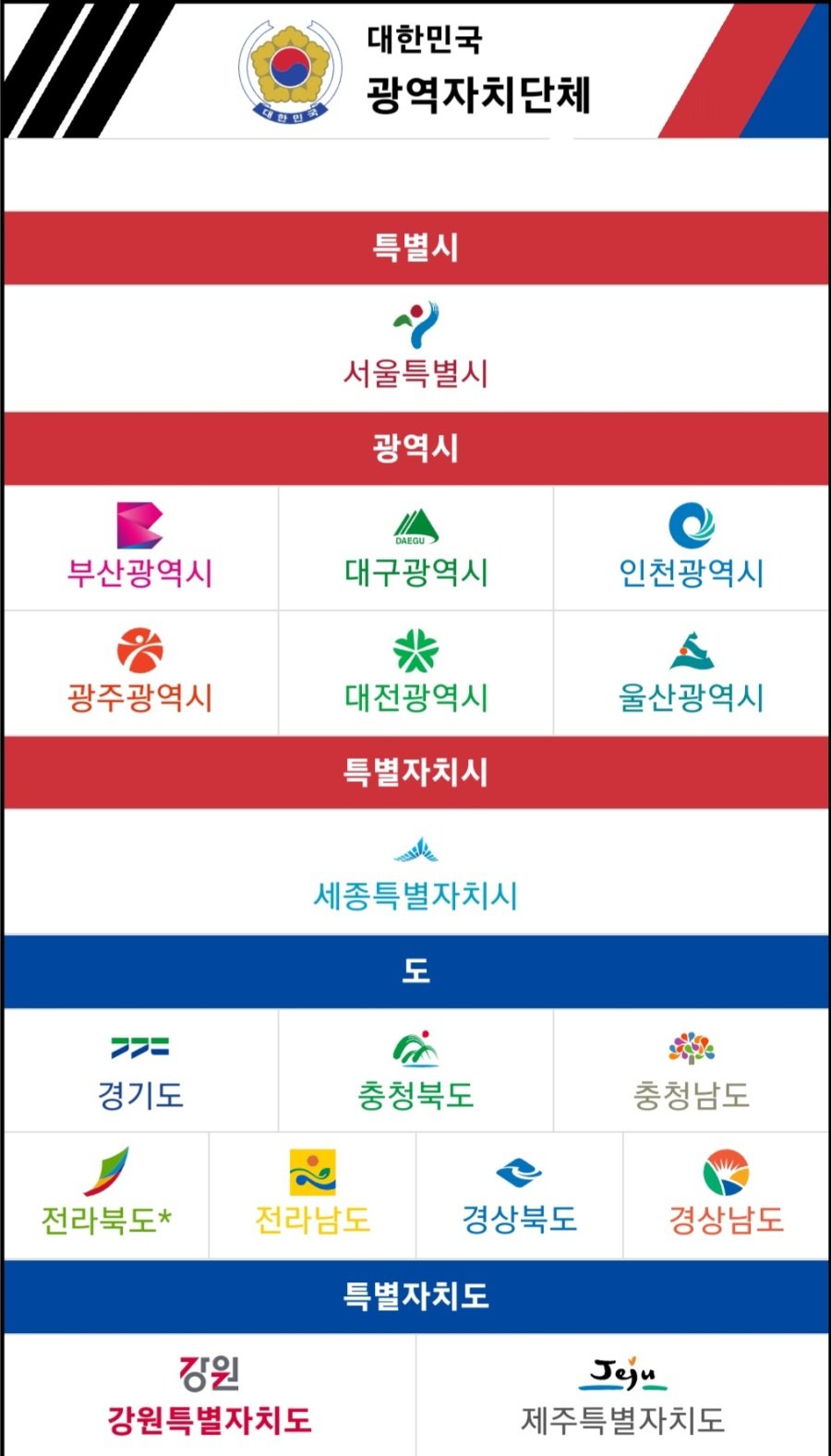Open 경상남도
The width and height of the screenshot is (831, 1456).
(726, 1197)
